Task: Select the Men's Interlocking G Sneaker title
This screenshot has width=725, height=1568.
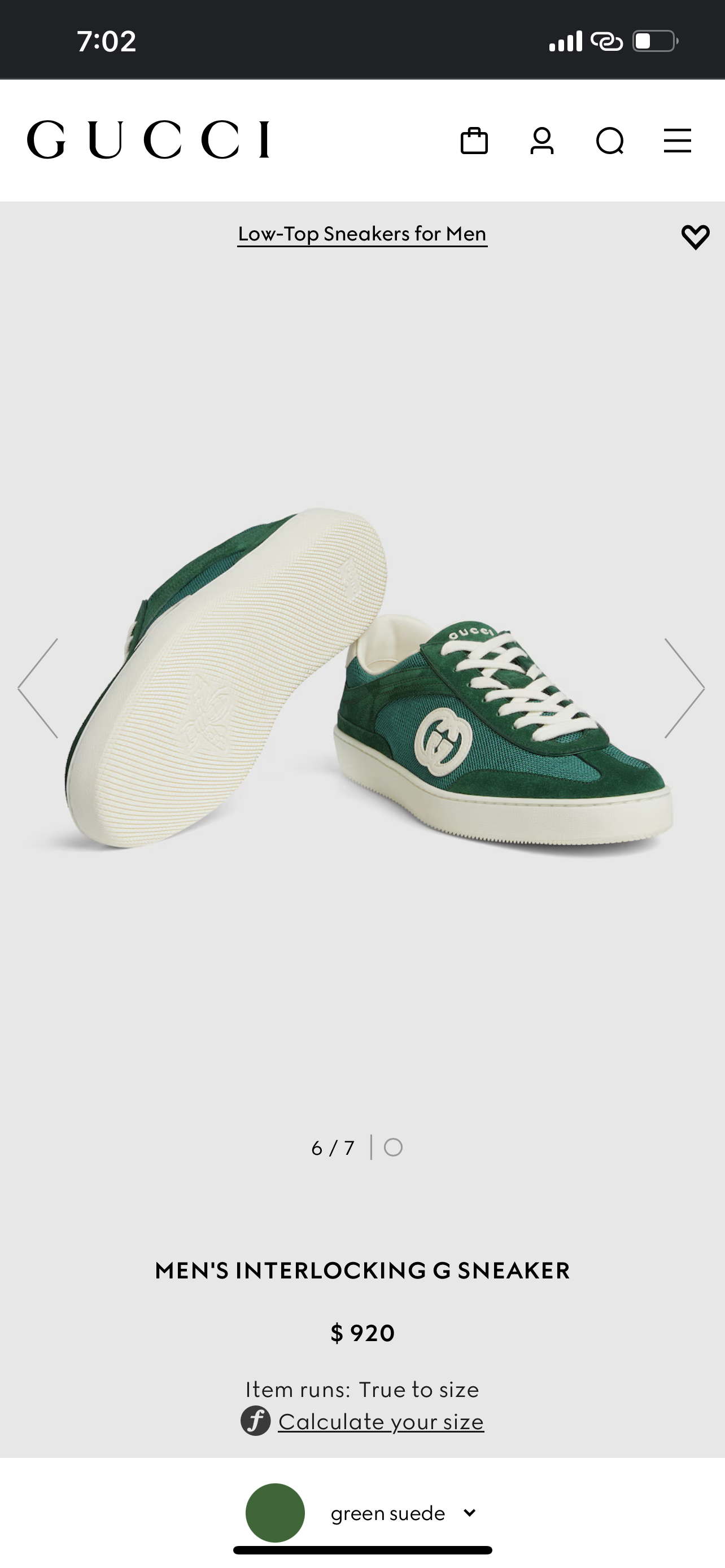Action: 362,1271
